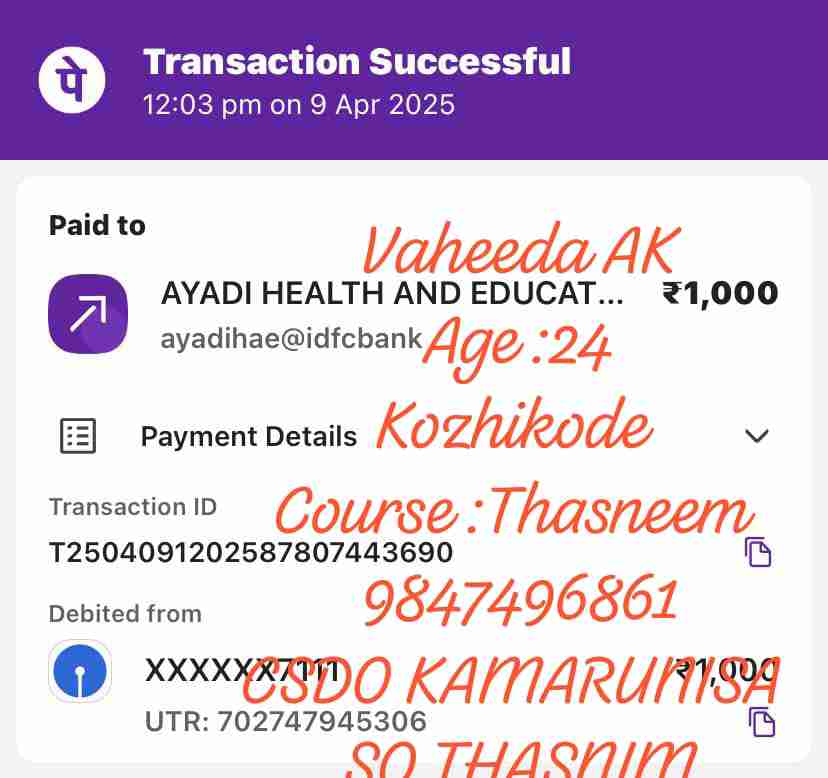Copy the Transaction ID
Screen dimensions: 828x778
(x=758, y=551)
